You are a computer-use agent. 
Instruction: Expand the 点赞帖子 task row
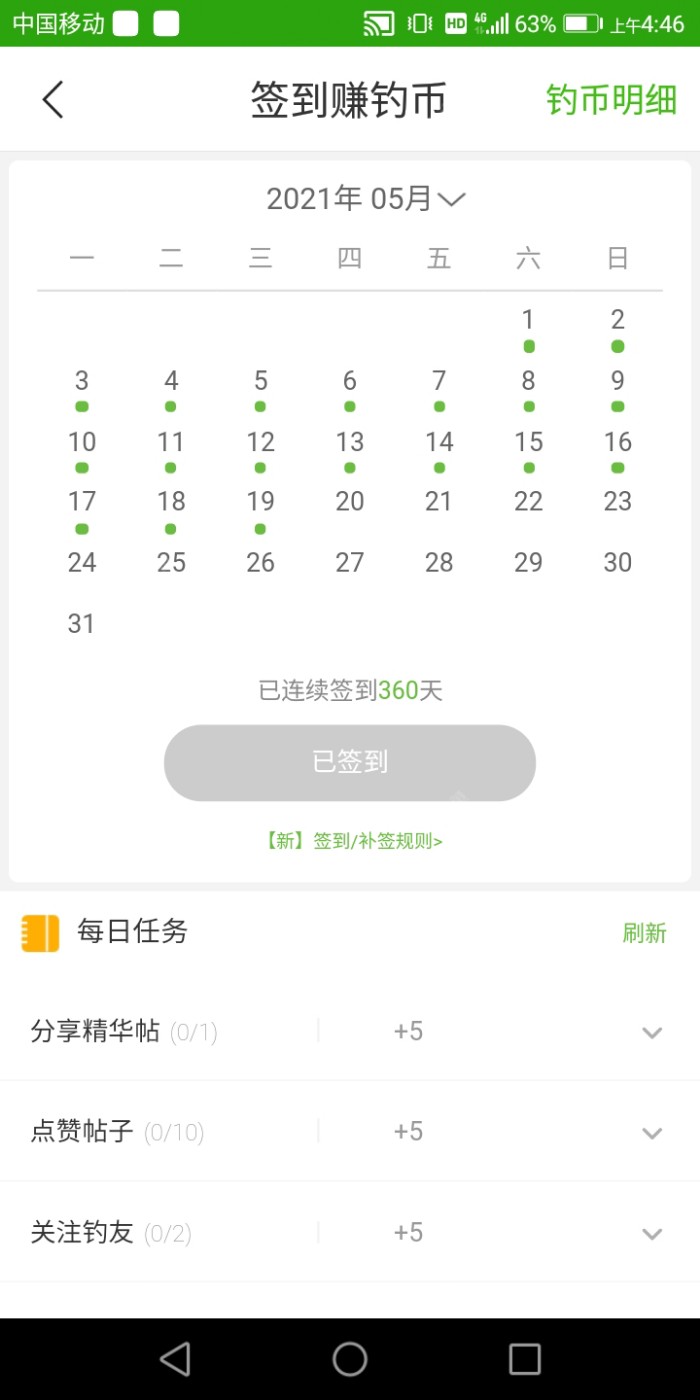coord(652,1132)
